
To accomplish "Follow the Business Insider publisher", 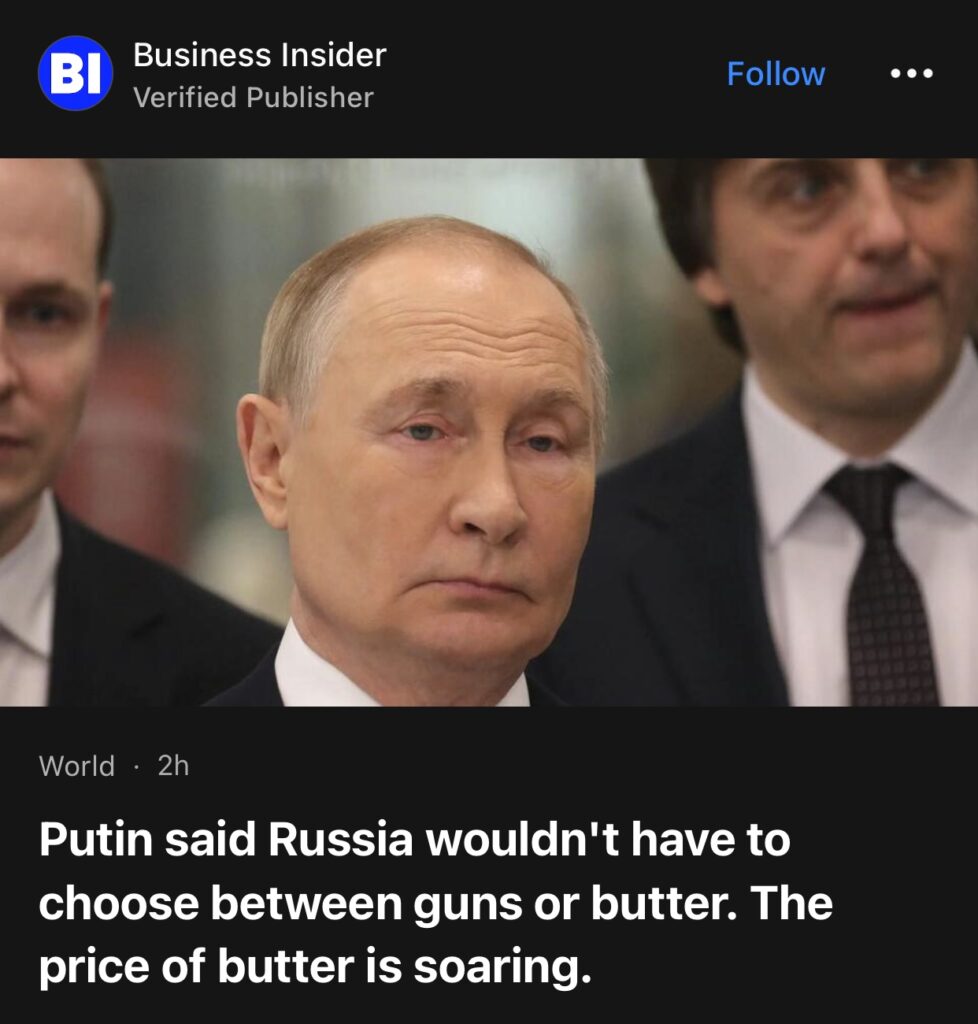I will 775,74.
